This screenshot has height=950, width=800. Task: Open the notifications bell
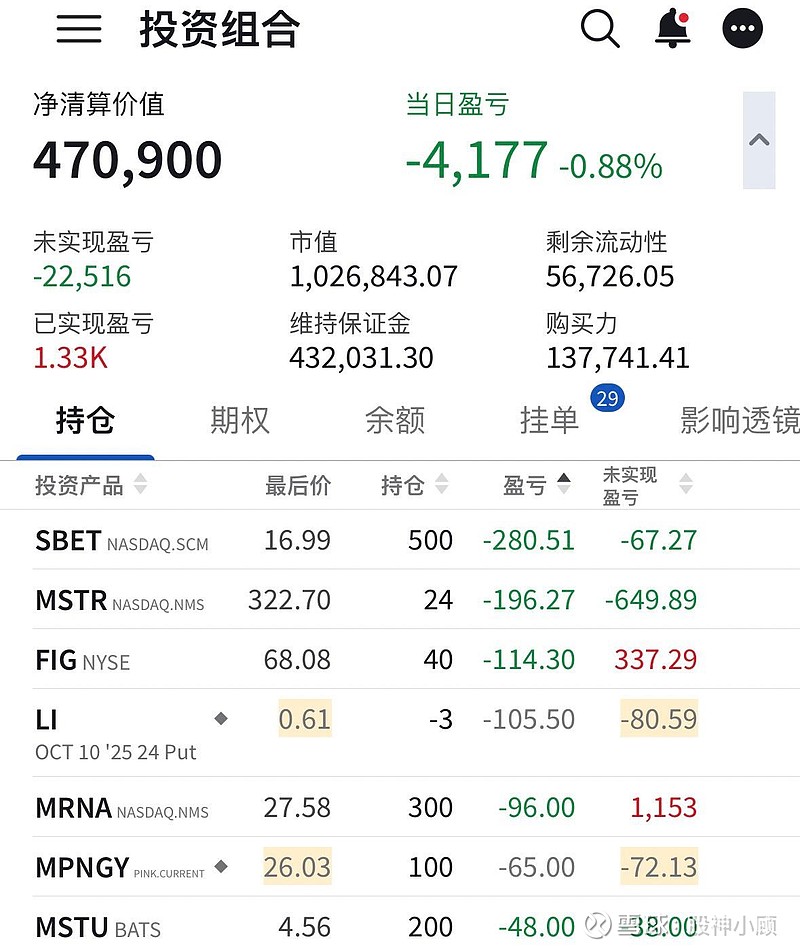[673, 29]
